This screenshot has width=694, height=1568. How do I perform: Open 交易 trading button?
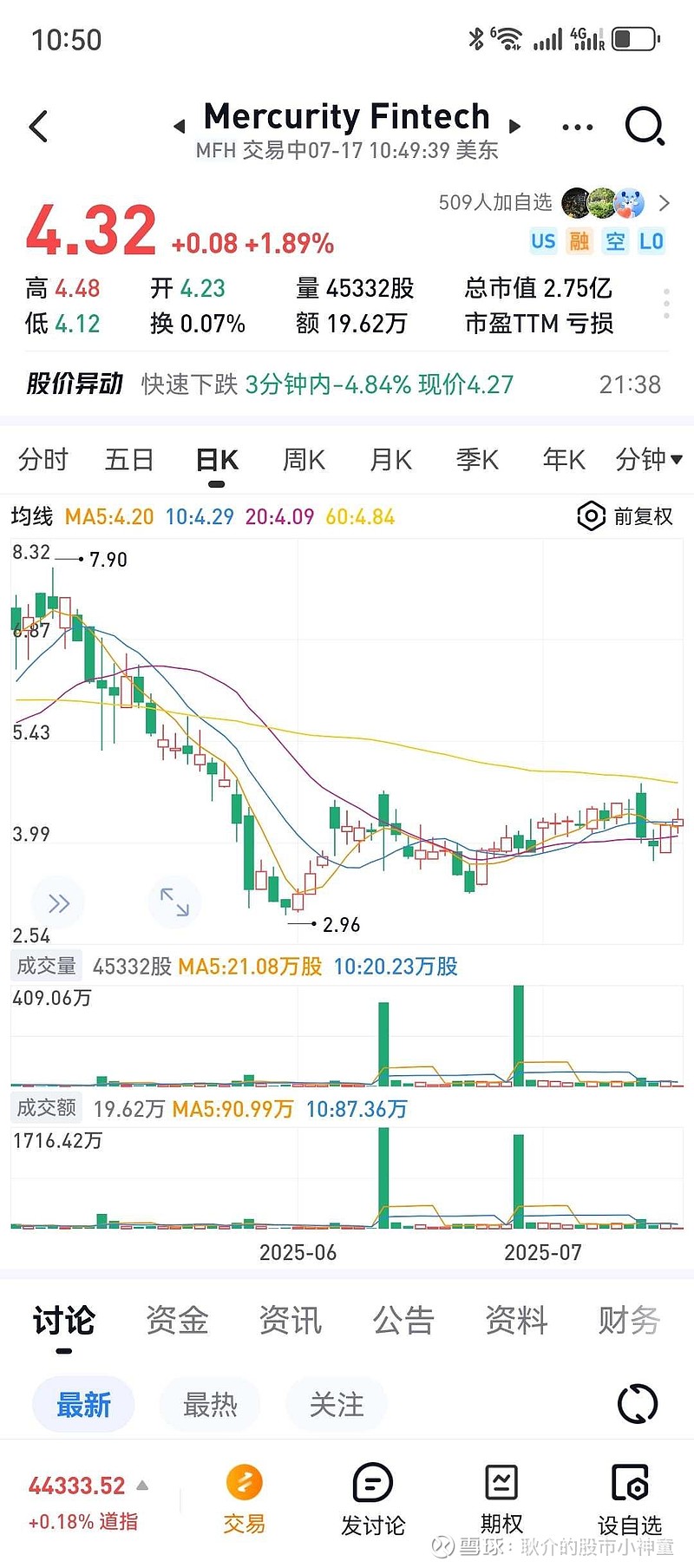[x=244, y=1499]
